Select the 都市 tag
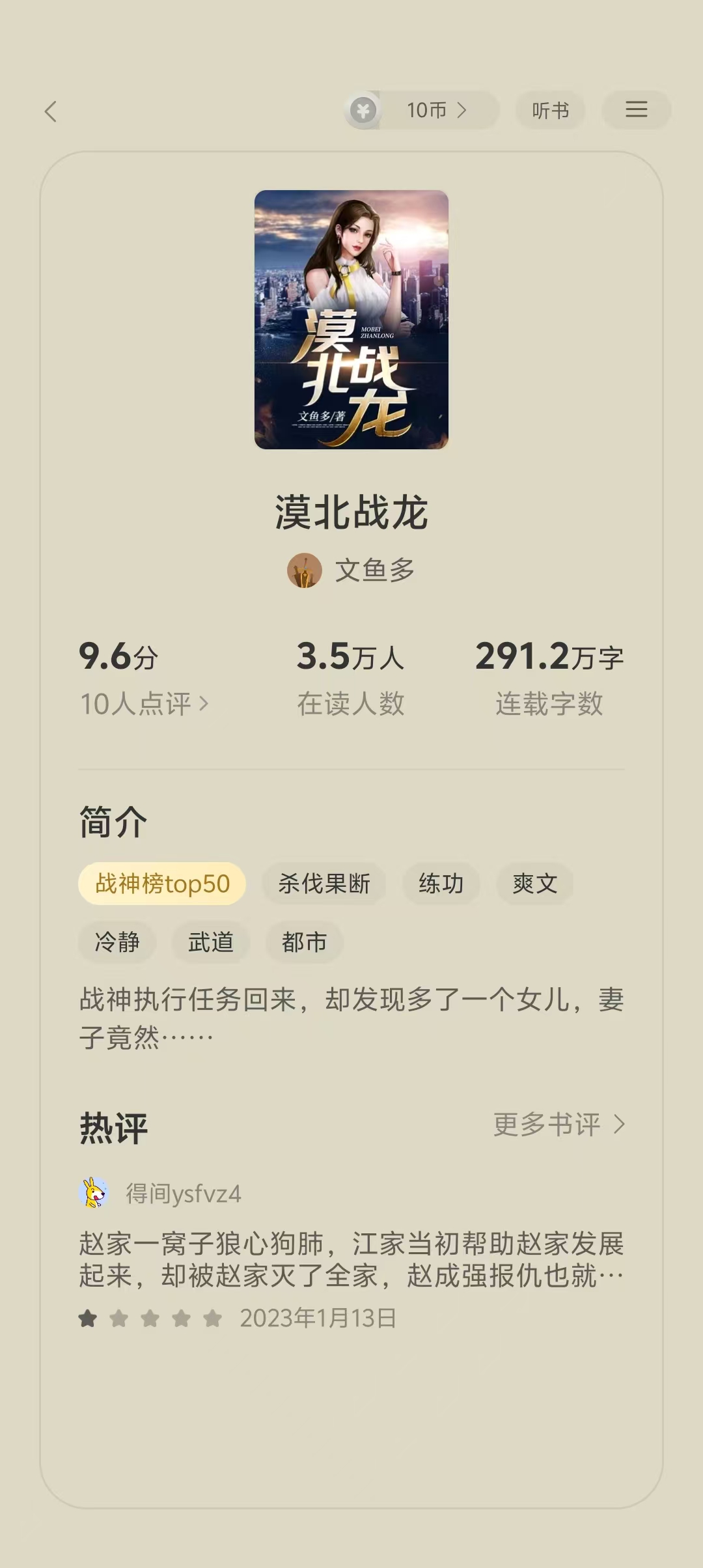 click(304, 942)
